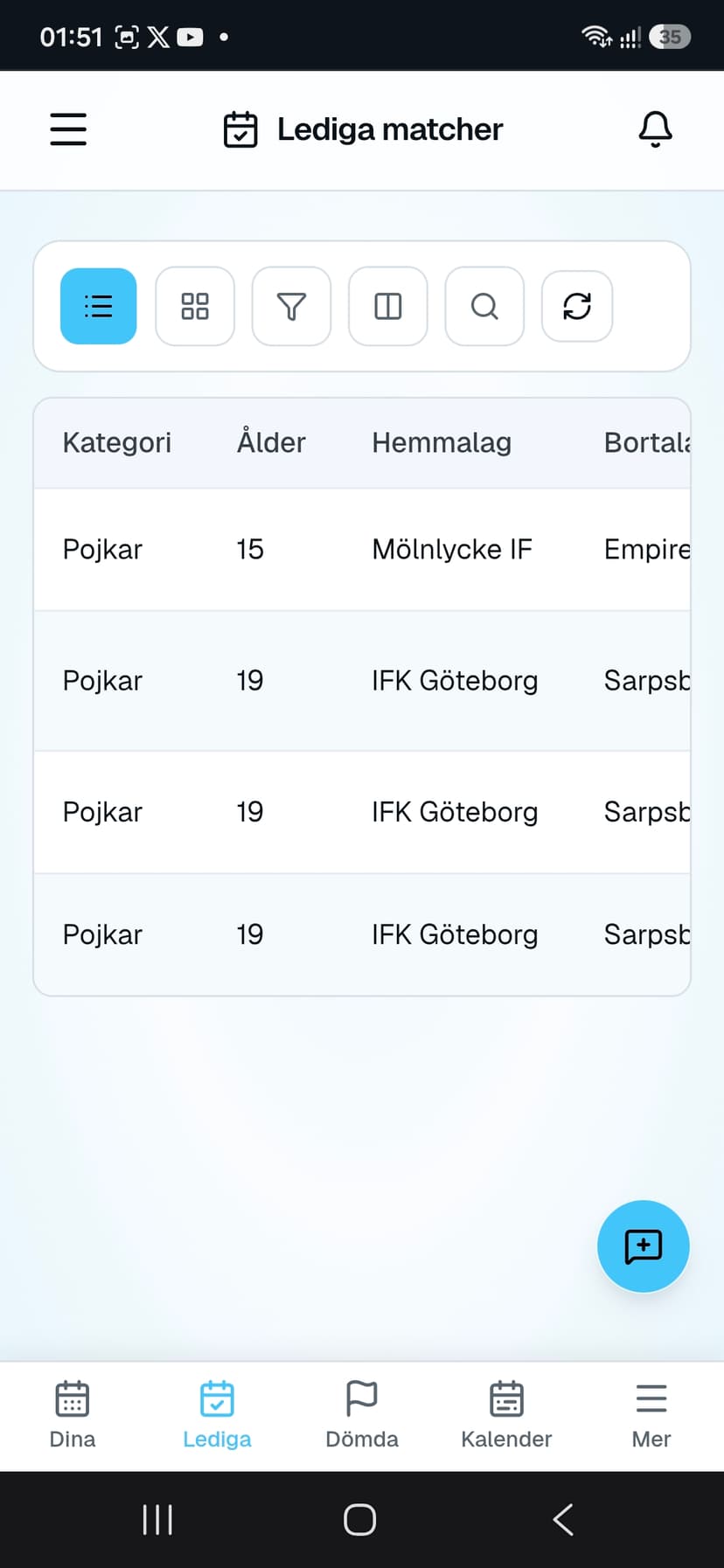This screenshot has height=1568, width=724.
Task: Tap the floating feedback message button
Action: [644, 1246]
